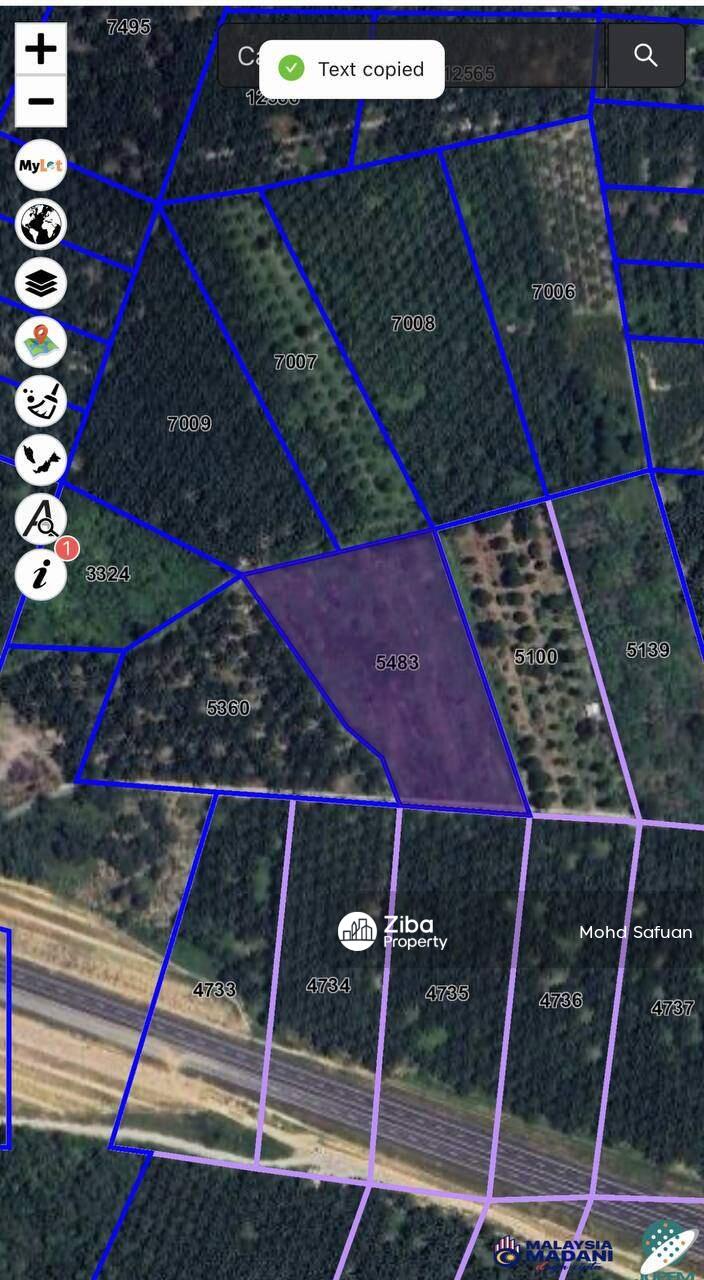Select lot 7008 on the map
The width and height of the screenshot is (704, 1280).
click(413, 323)
